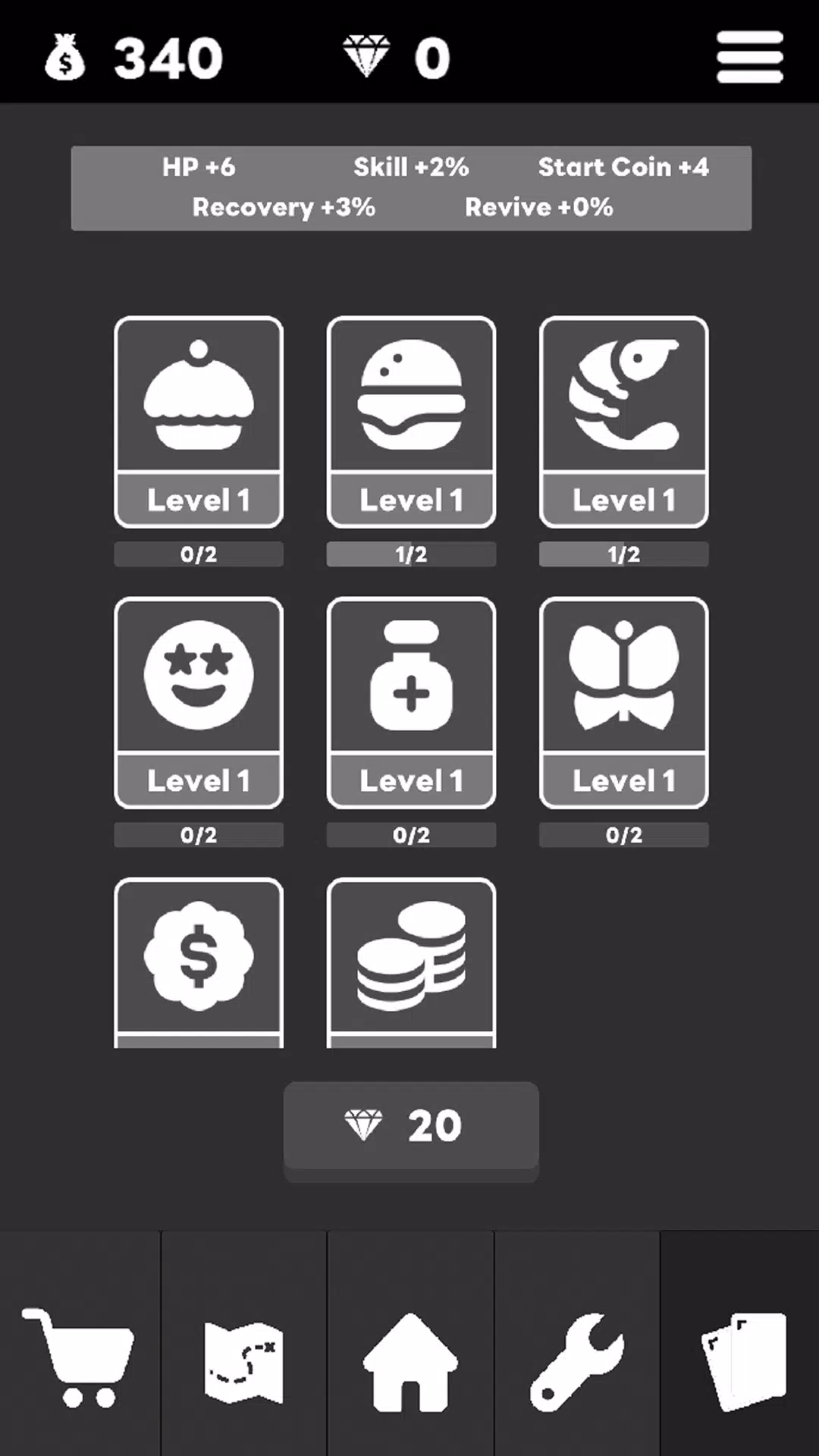Tap the butterfly card
Image resolution: width=819 pixels, height=1456 pixels.
[x=623, y=702]
